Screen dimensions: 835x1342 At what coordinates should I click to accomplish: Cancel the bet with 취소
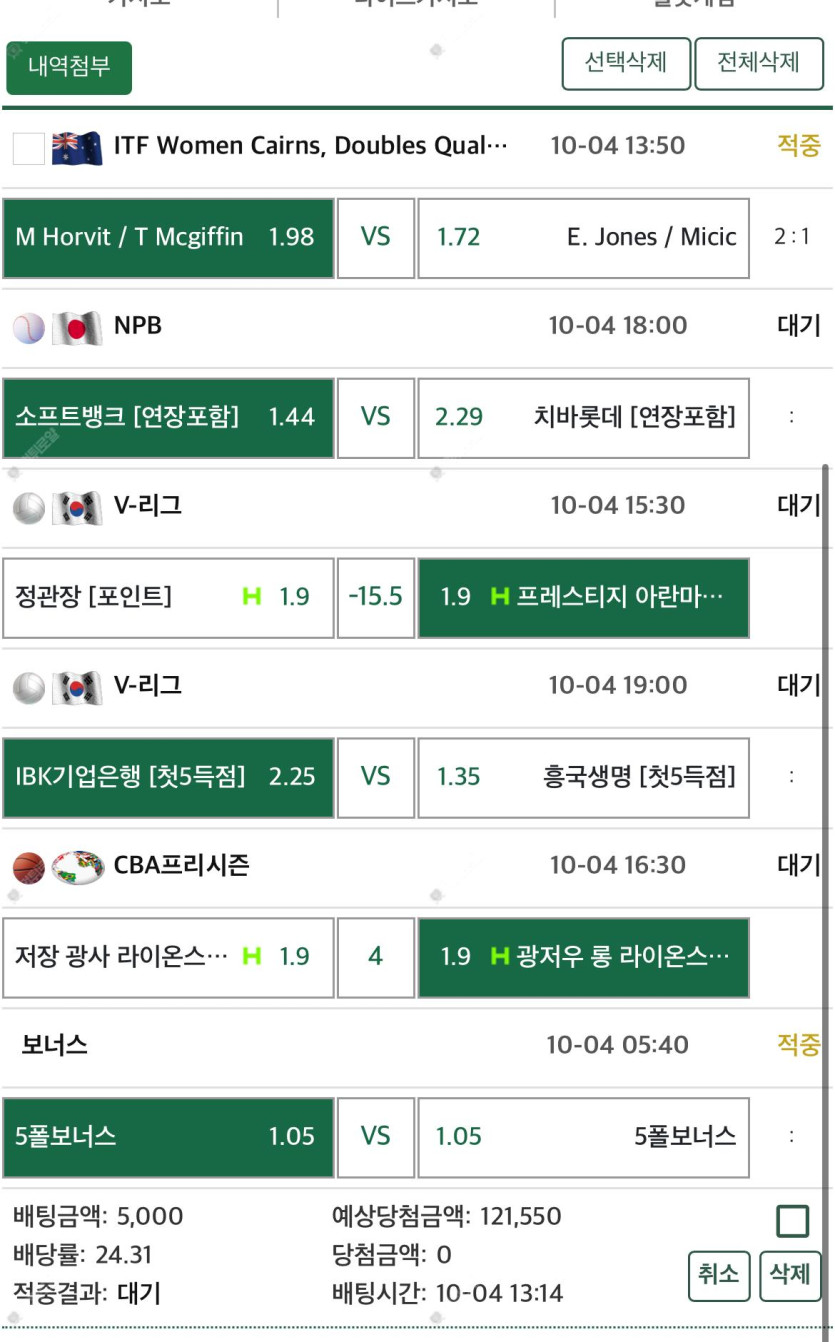(x=719, y=1275)
